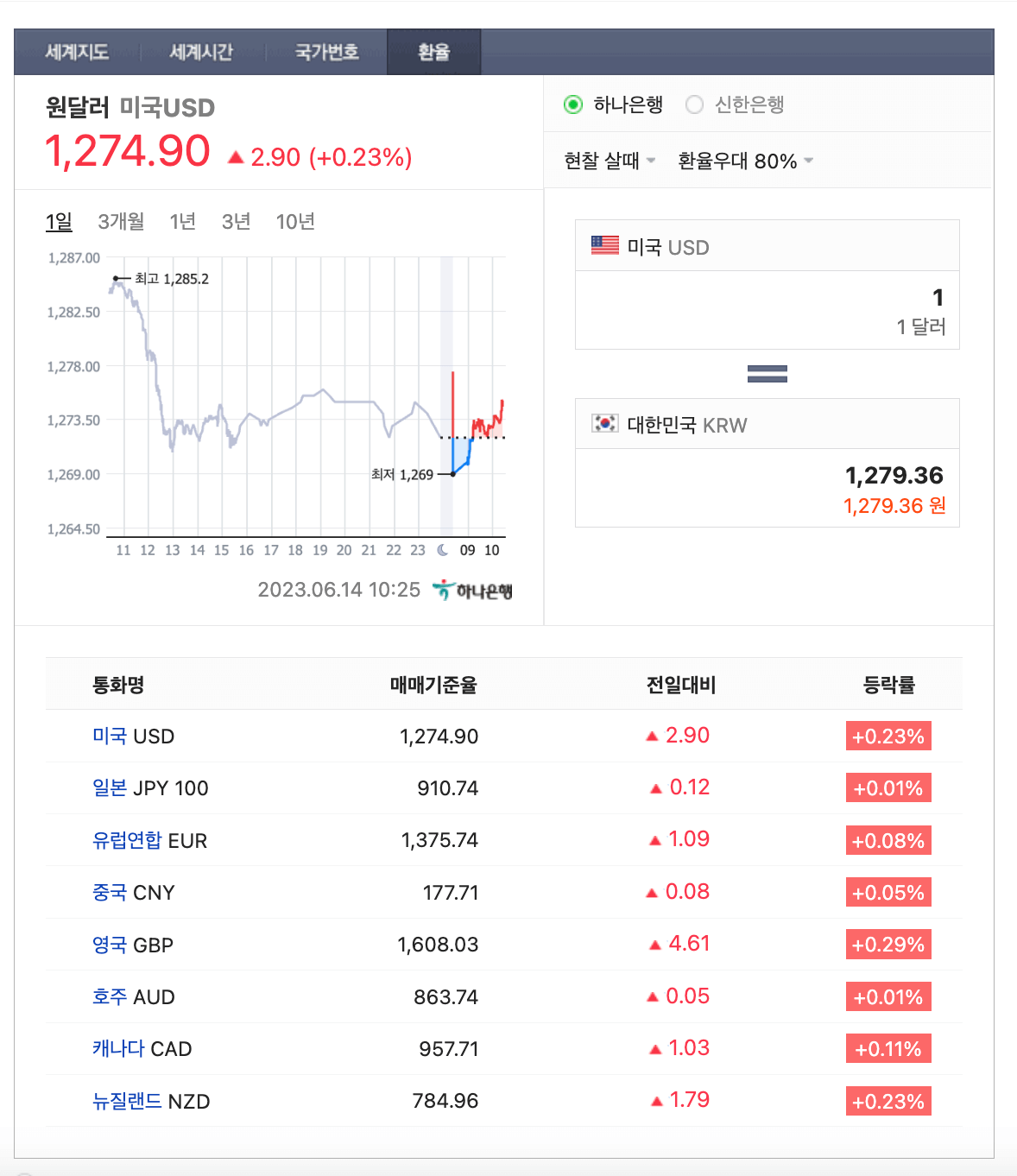Image resolution: width=1017 pixels, height=1176 pixels.
Task: Click the Hana Bank logo below the chart
Action: click(474, 589)
